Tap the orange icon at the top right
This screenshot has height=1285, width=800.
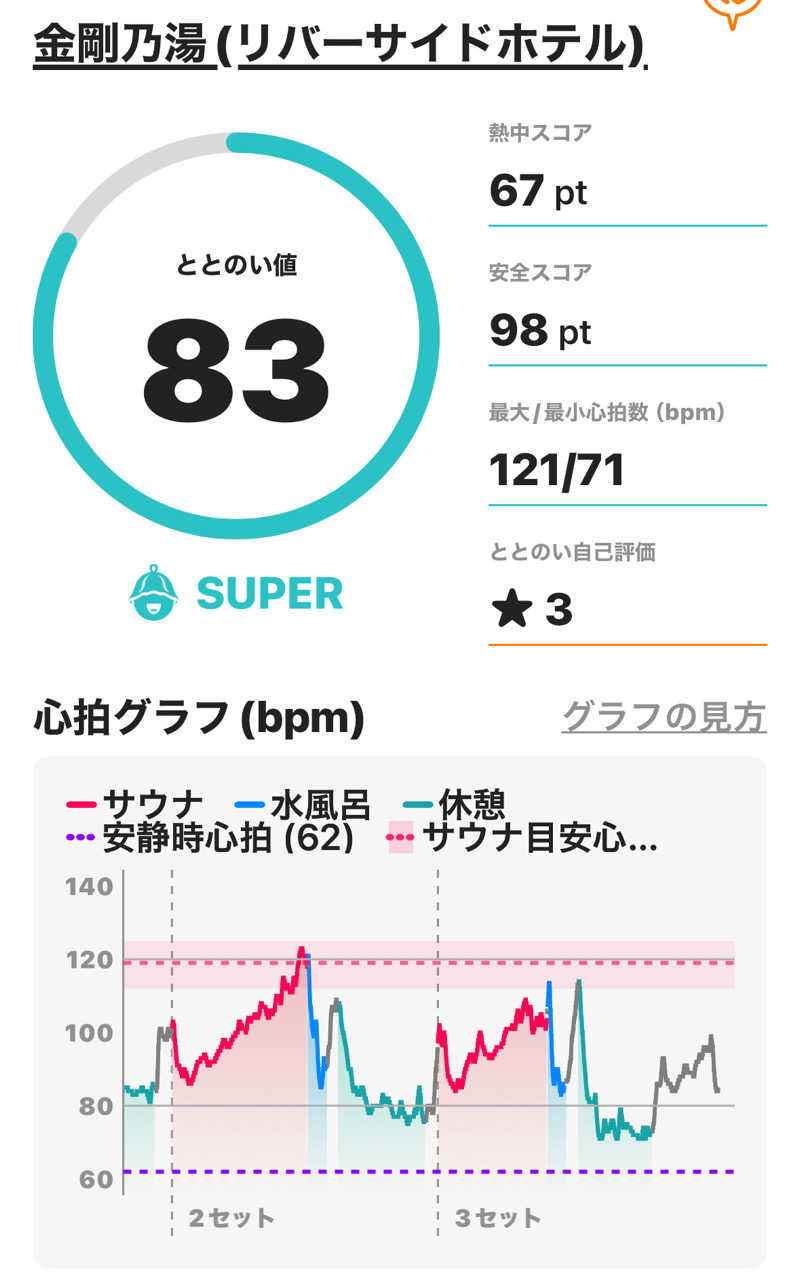coord(733,10)
